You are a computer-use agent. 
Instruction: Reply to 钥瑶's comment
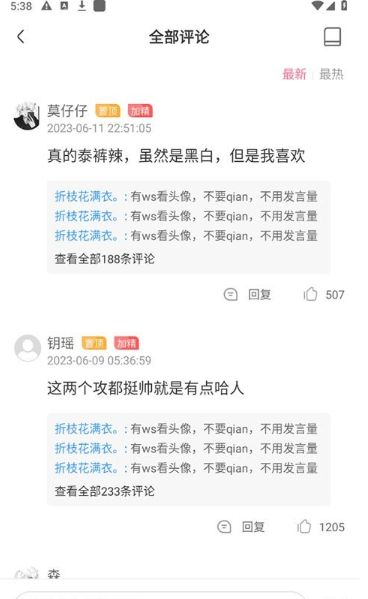click(x=241, y=527)
